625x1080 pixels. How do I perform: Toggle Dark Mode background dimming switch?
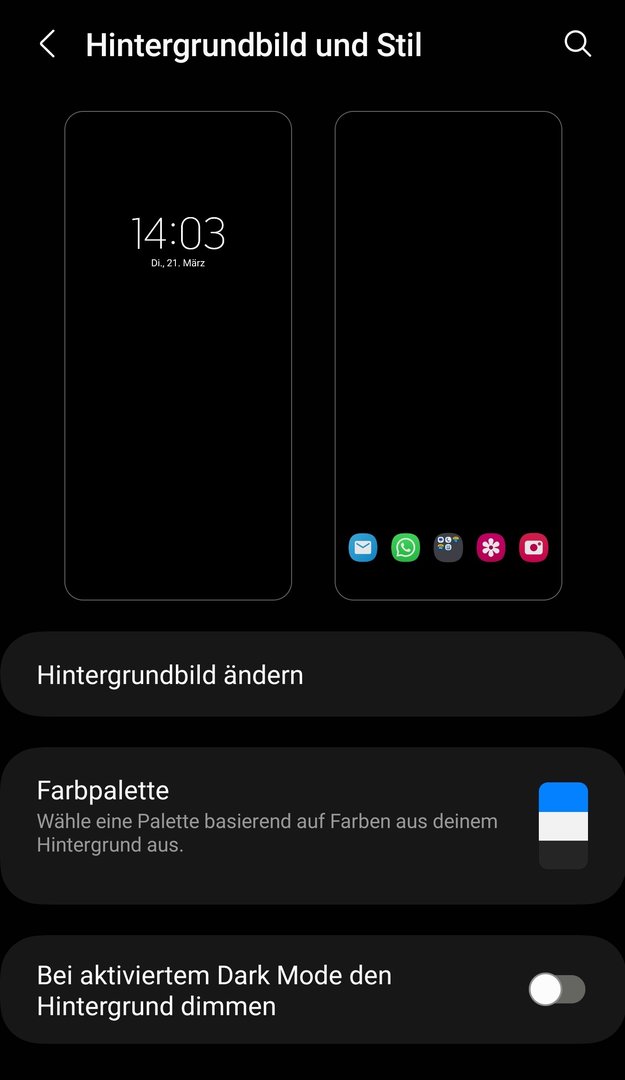point(556,990)
